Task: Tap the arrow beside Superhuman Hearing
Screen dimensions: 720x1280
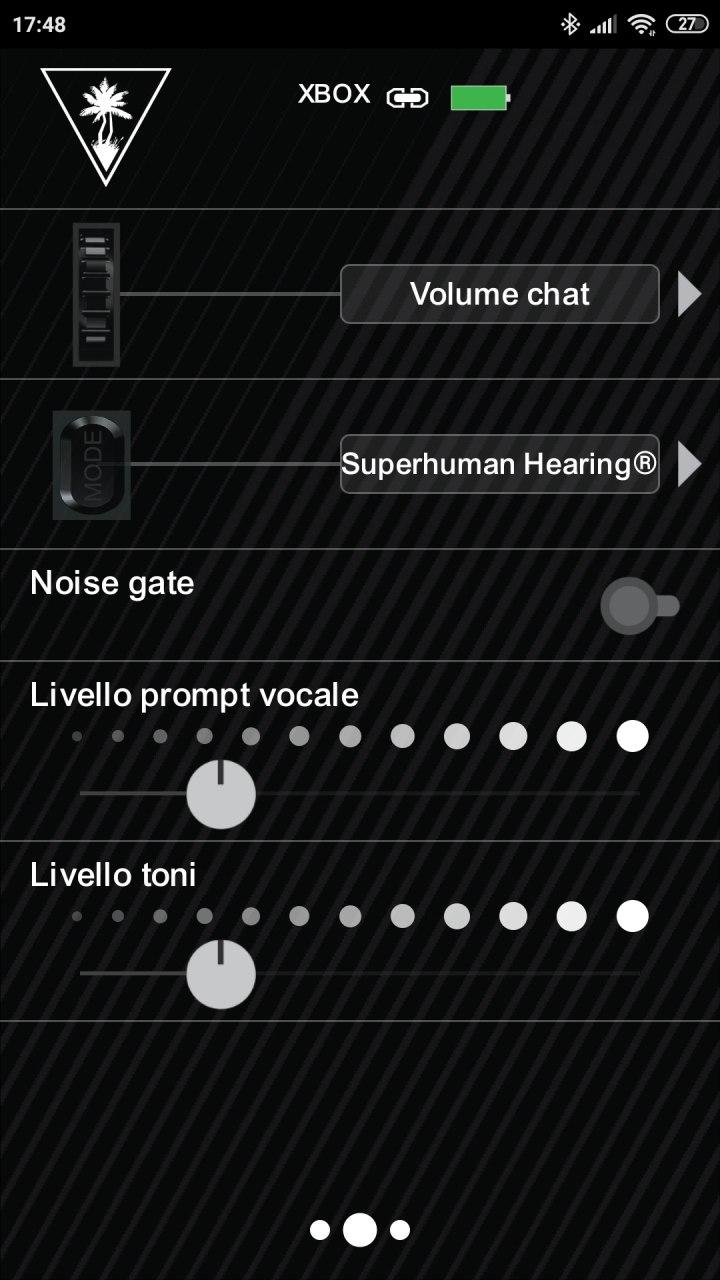Action: [x=690, y=464]
